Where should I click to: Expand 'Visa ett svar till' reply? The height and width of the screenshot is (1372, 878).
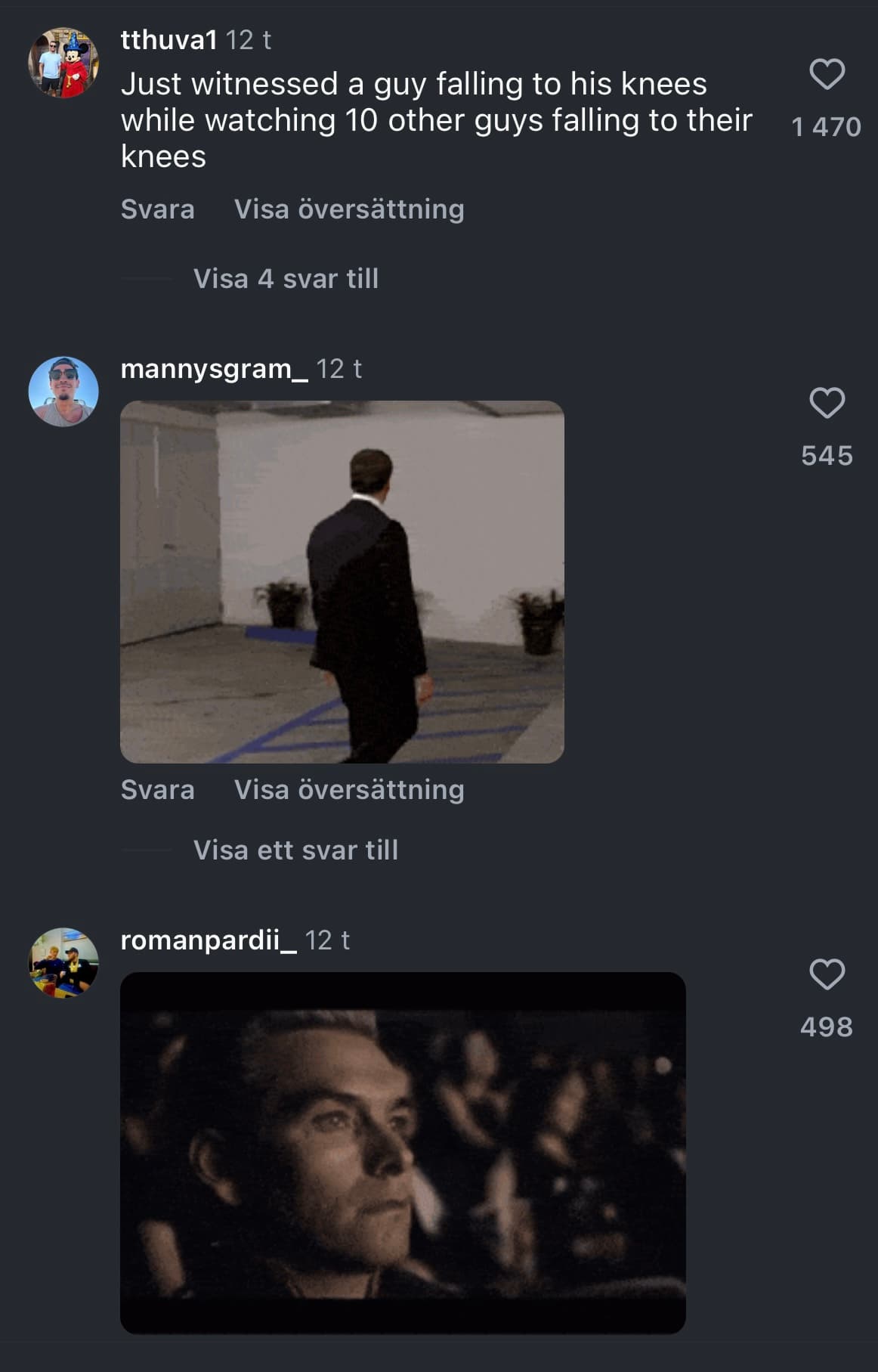pos(295,850)
